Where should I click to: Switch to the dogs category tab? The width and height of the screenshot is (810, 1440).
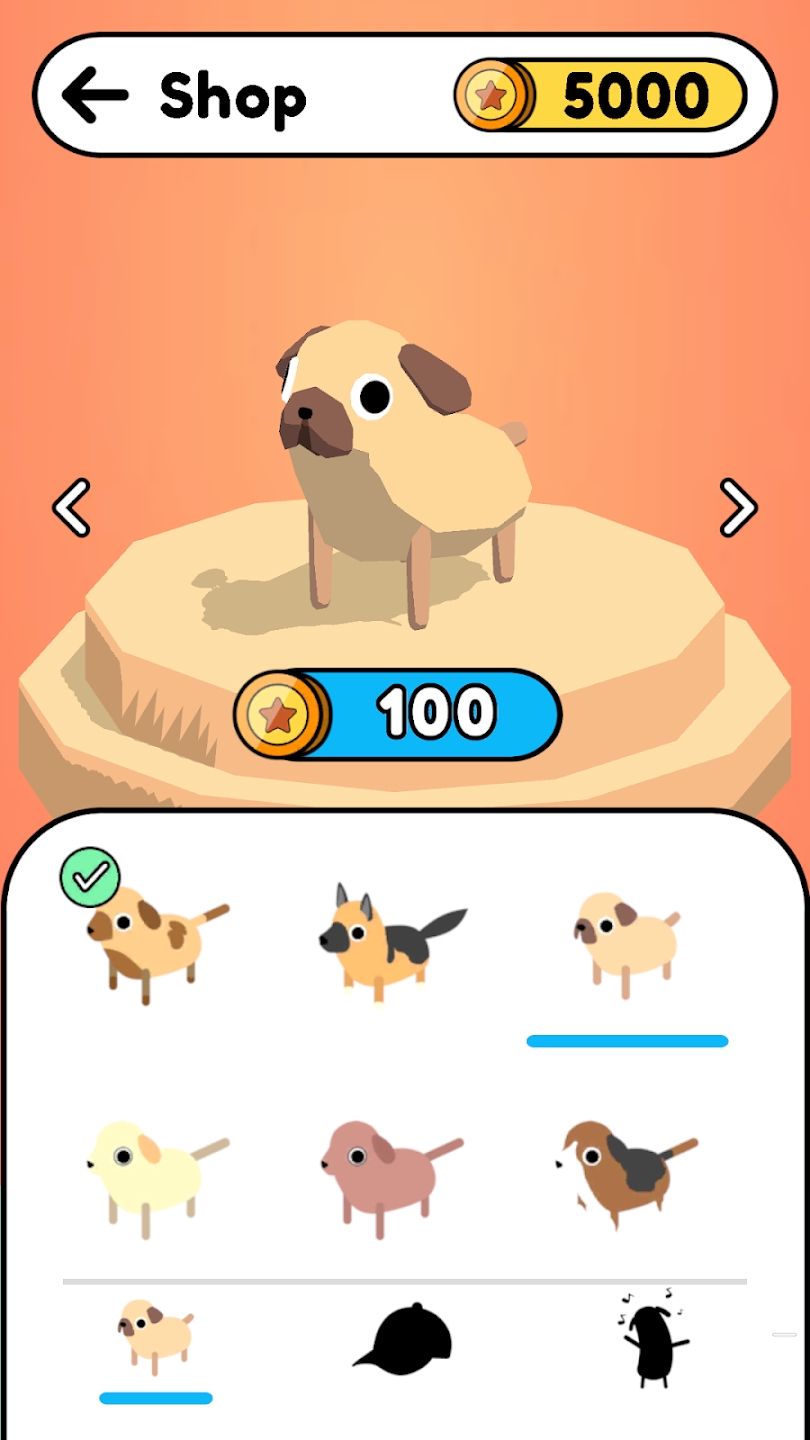click(x=155, y=1345)
